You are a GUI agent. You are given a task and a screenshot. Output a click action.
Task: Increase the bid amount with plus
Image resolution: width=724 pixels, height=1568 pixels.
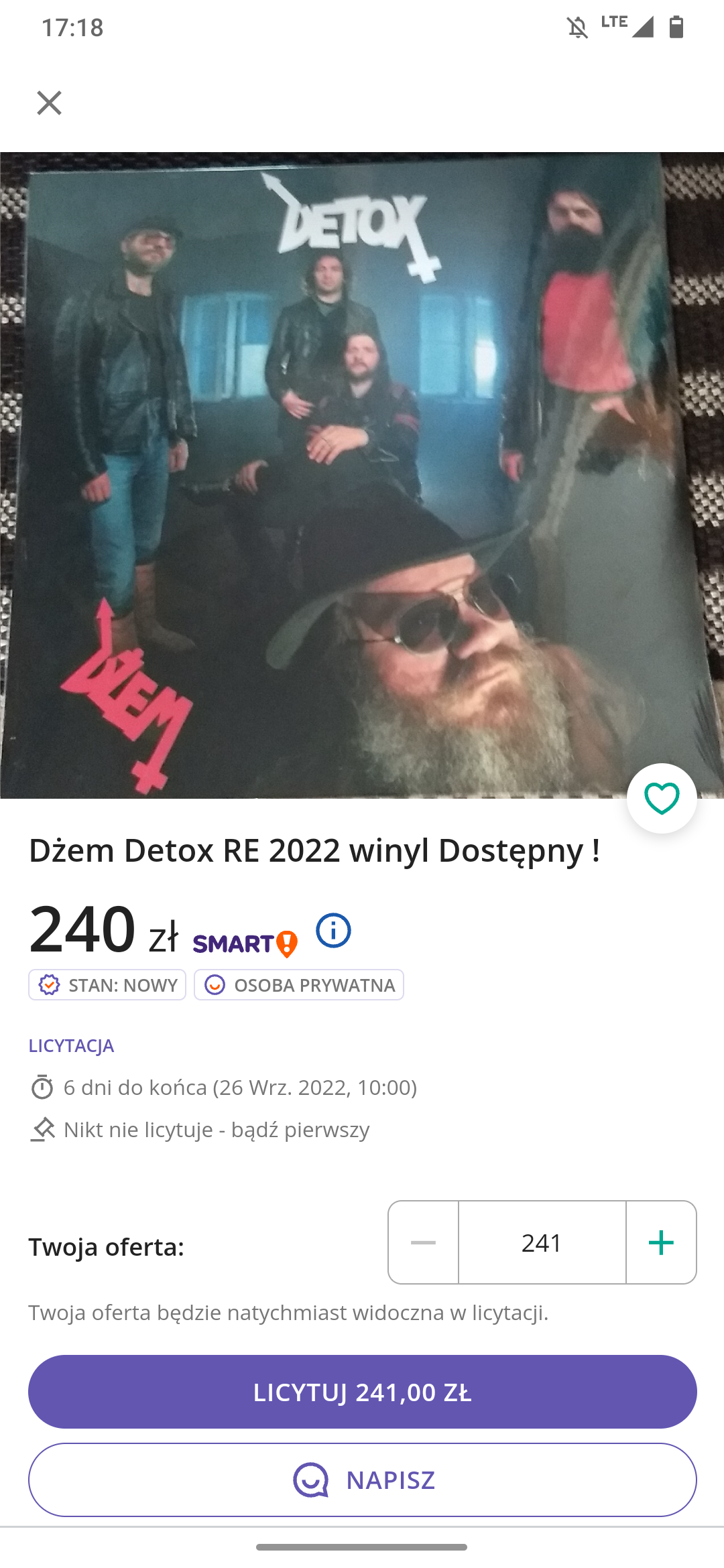[661, 1243]
